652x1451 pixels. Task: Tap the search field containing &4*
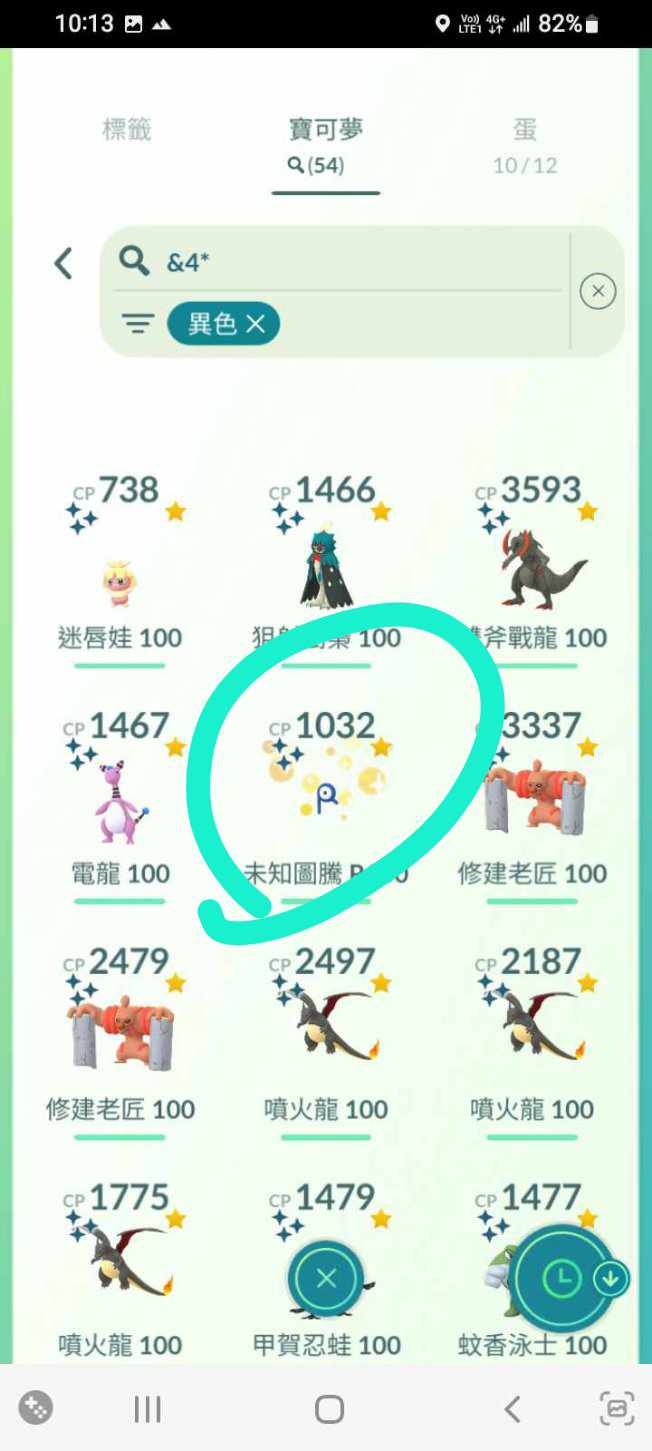pos(340,262)
